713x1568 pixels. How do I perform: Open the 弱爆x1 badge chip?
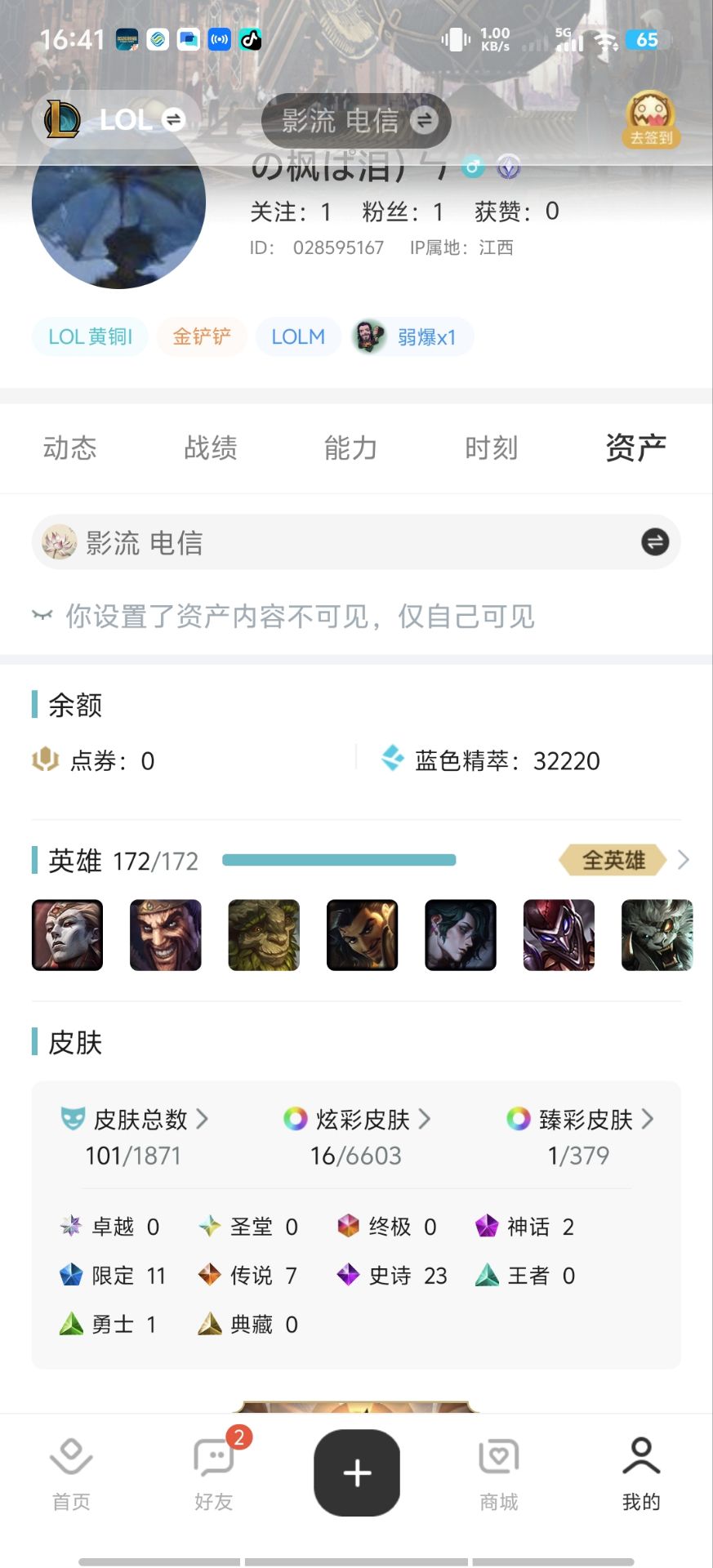pos(411,336)
